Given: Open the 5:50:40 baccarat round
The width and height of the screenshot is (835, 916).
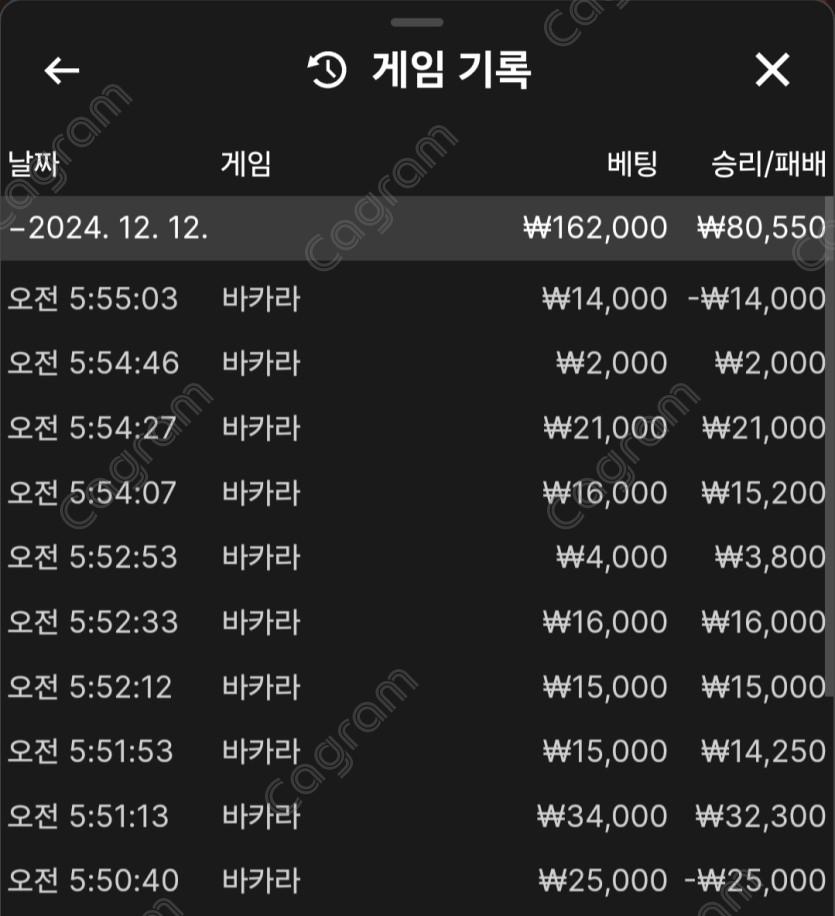Looking at the screenshot, I should [x=415, y=880].
